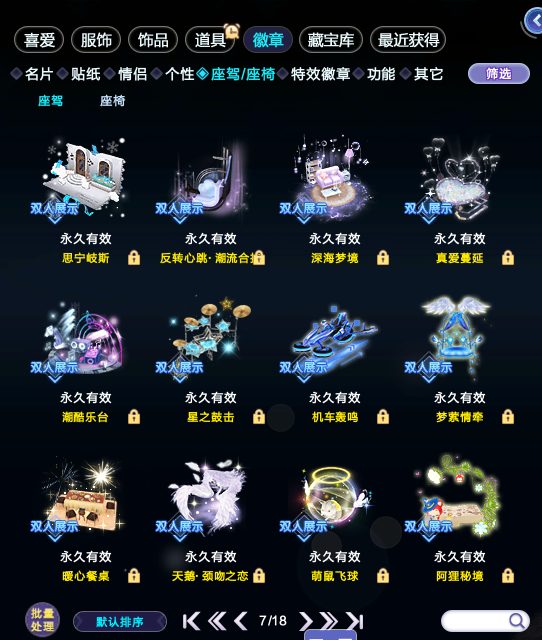Go to the next page arrow
The image size is (542, 640).
(305, 621)
